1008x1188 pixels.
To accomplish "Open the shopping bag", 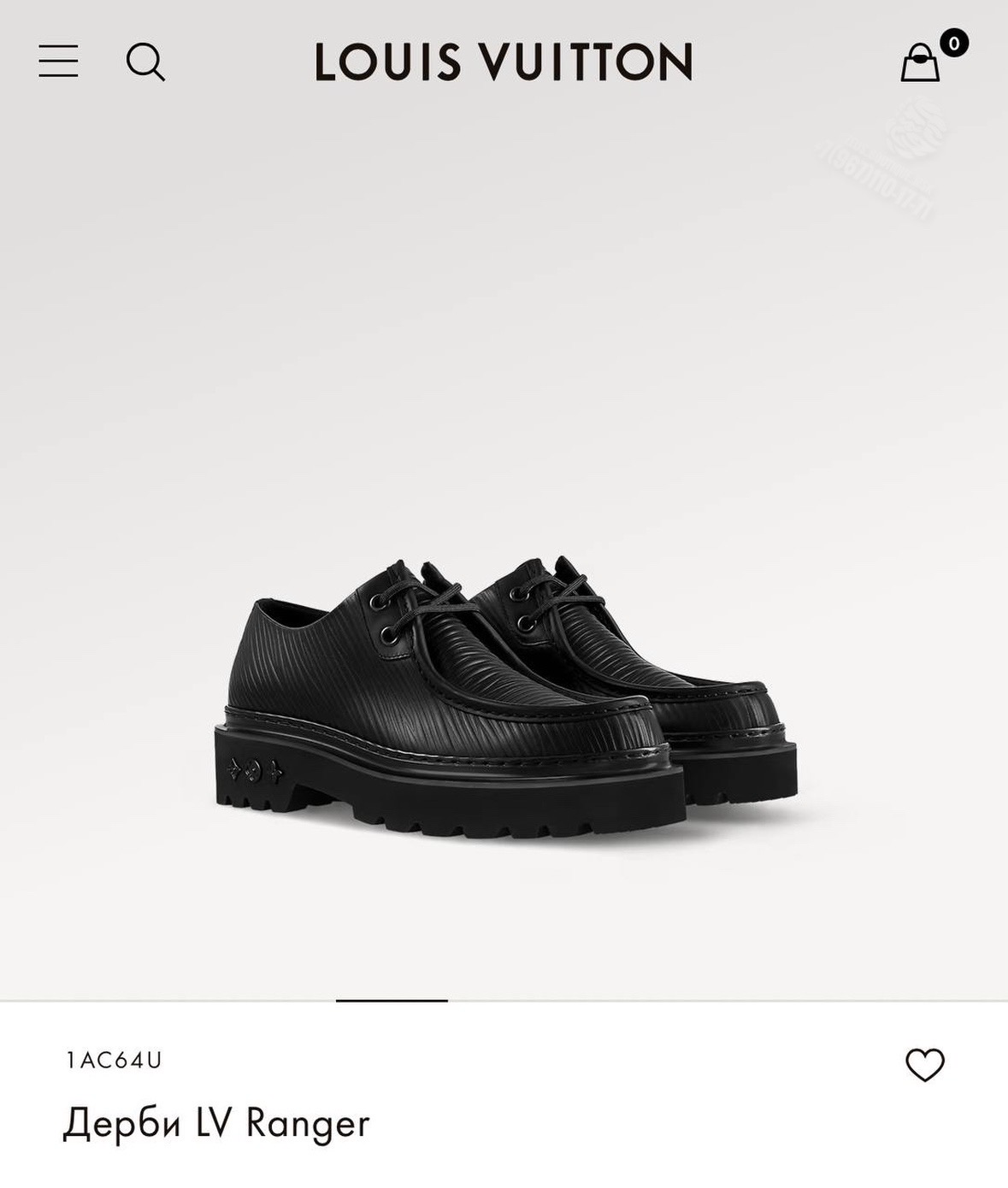I will (x=921, y=62).
